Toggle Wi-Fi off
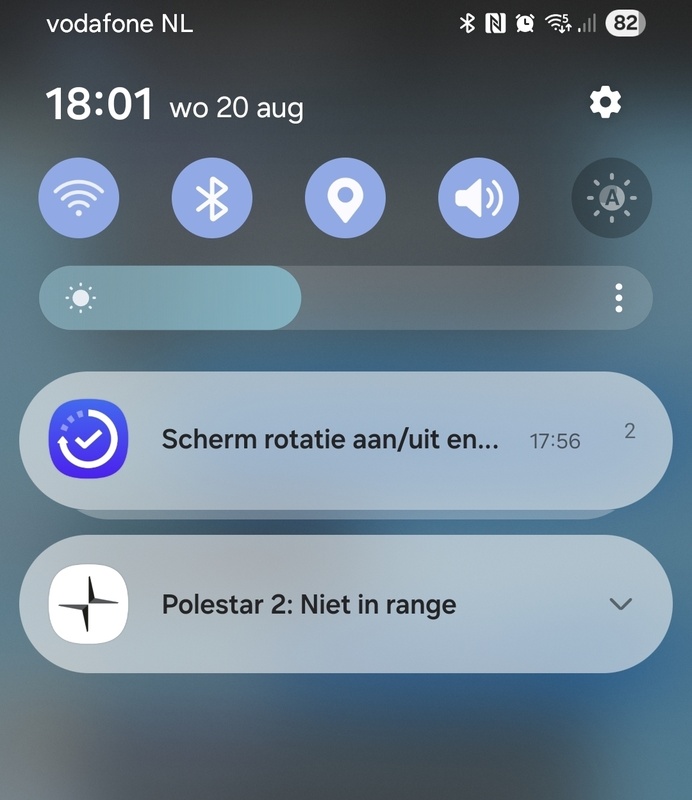 tap(79, 198)
